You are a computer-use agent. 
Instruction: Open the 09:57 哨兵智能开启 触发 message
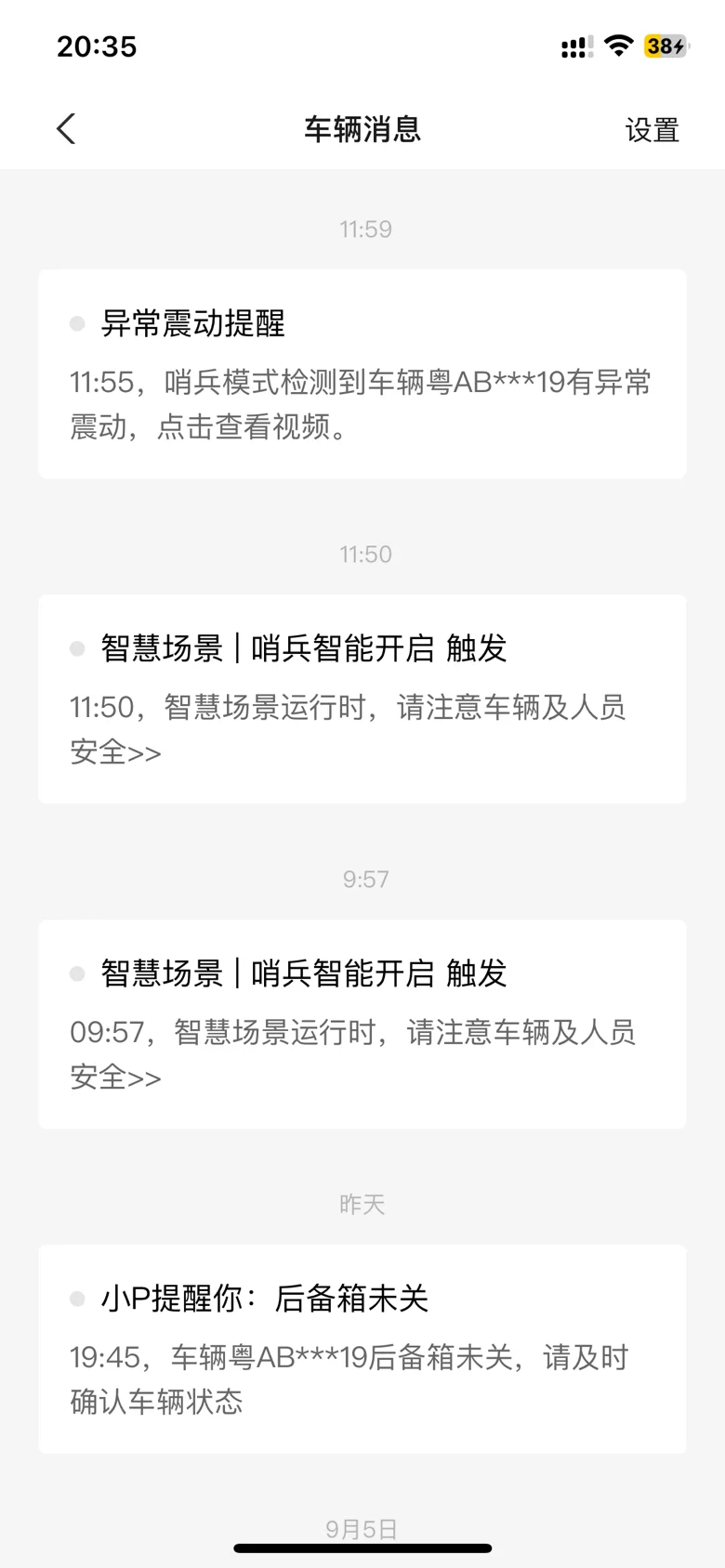(x=362, y=1024)
